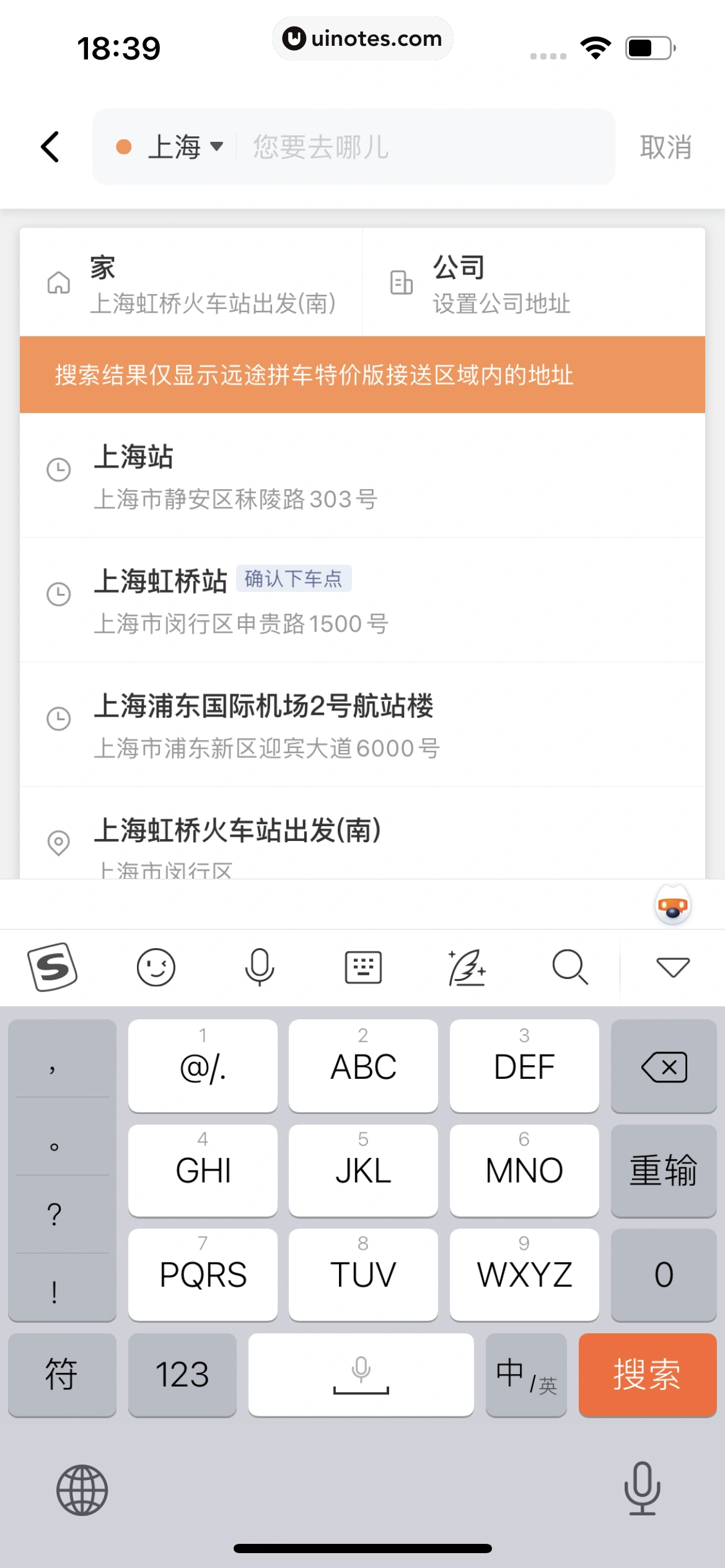Image resolution: width=725 pixels, height=1568 pixels.
Task: Tap the 确认下车点 tag
Action: point(293,579)
